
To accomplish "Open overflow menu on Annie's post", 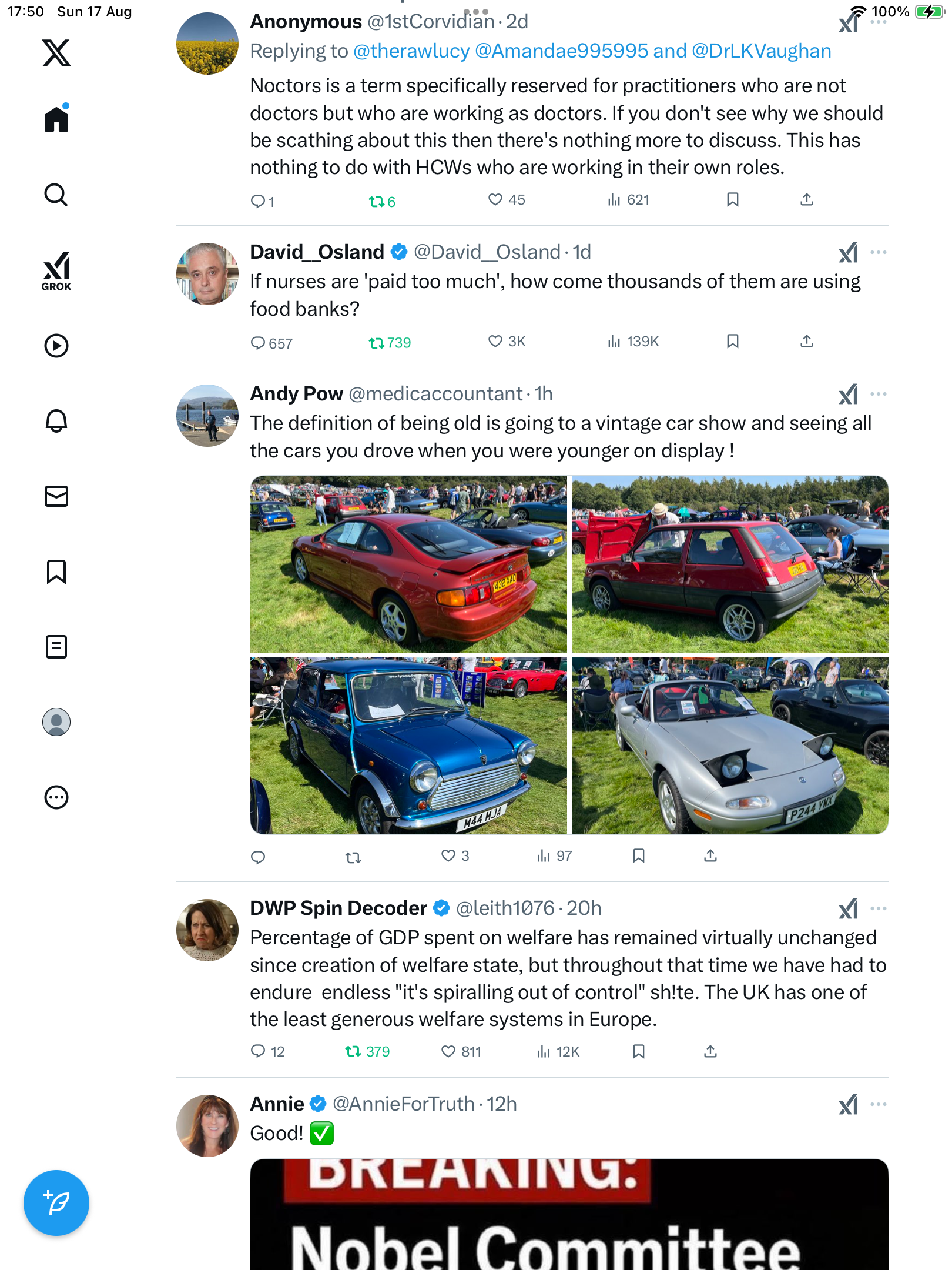I will pyautogui.click(x=879, y=1104).
